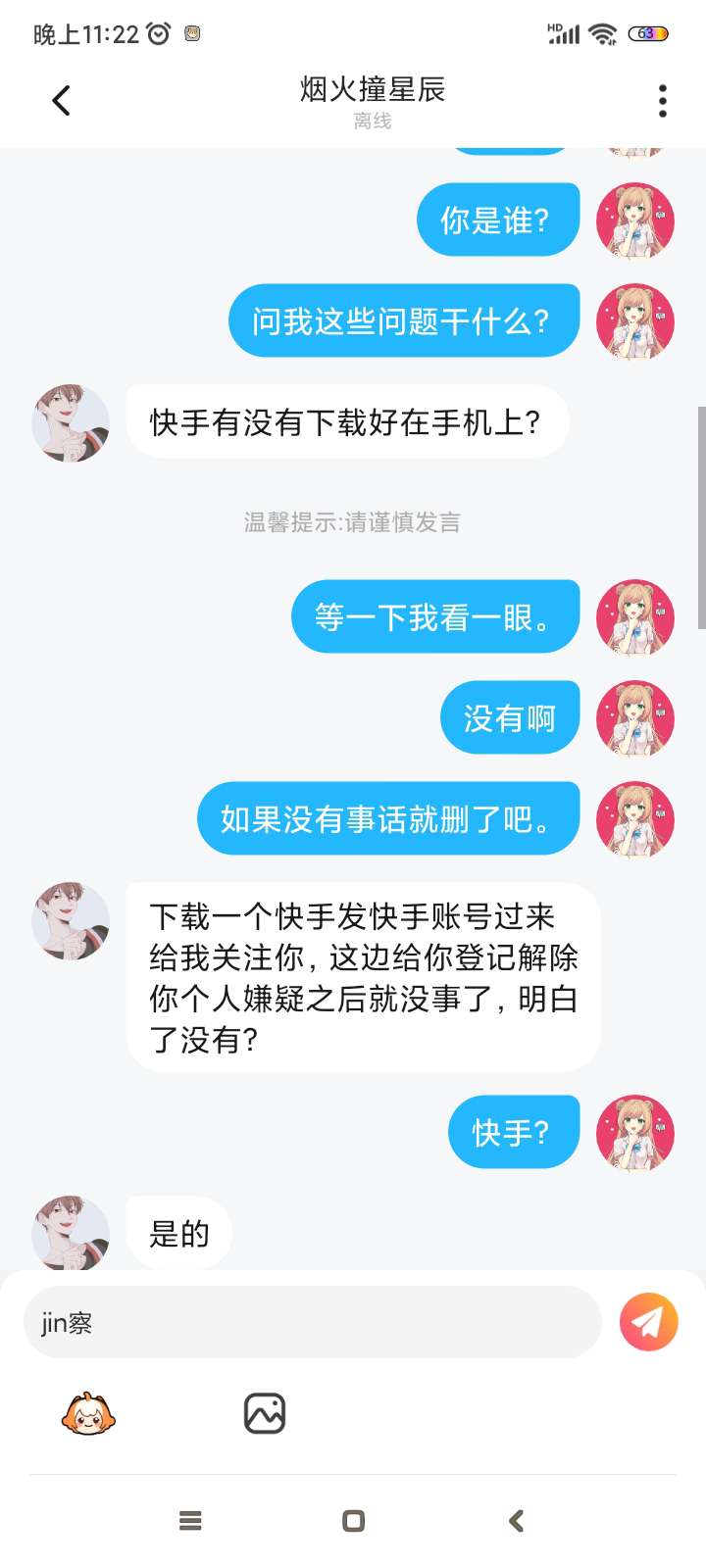Focus the message input field
The image size is (706, 1568).
[x=312, y=1322]
